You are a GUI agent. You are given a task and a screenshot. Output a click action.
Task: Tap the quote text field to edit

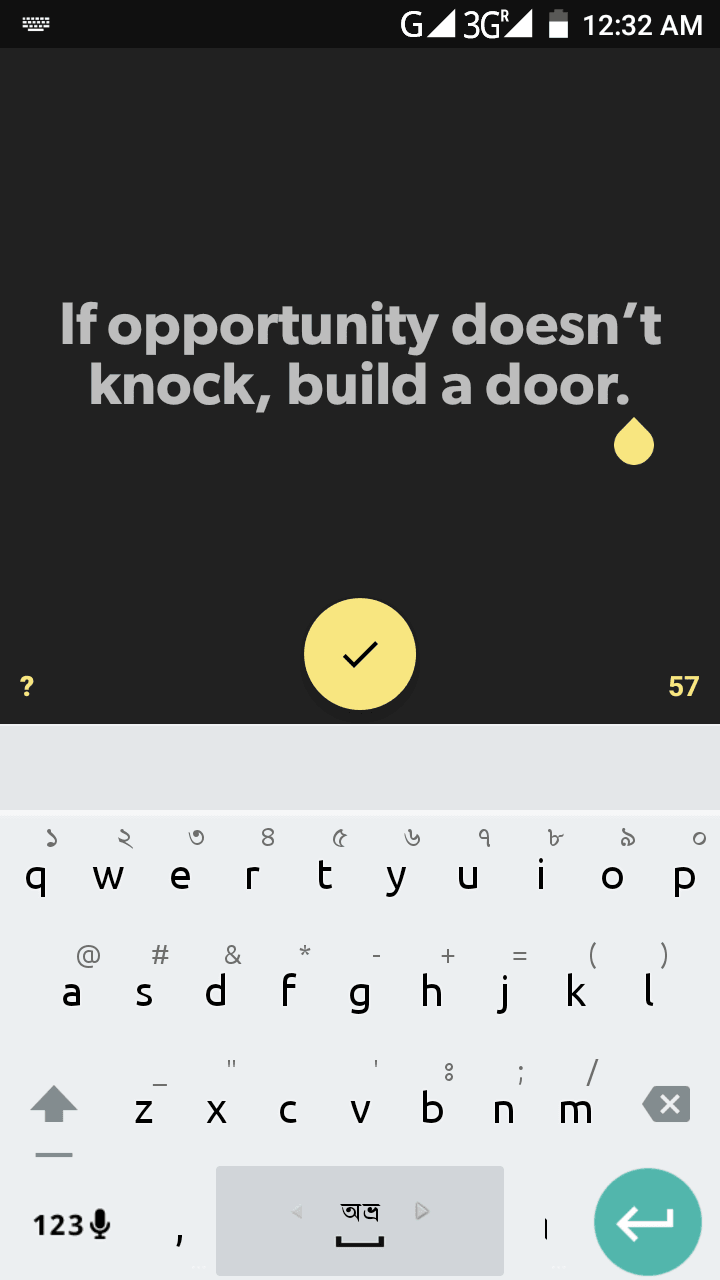(360, 355)
